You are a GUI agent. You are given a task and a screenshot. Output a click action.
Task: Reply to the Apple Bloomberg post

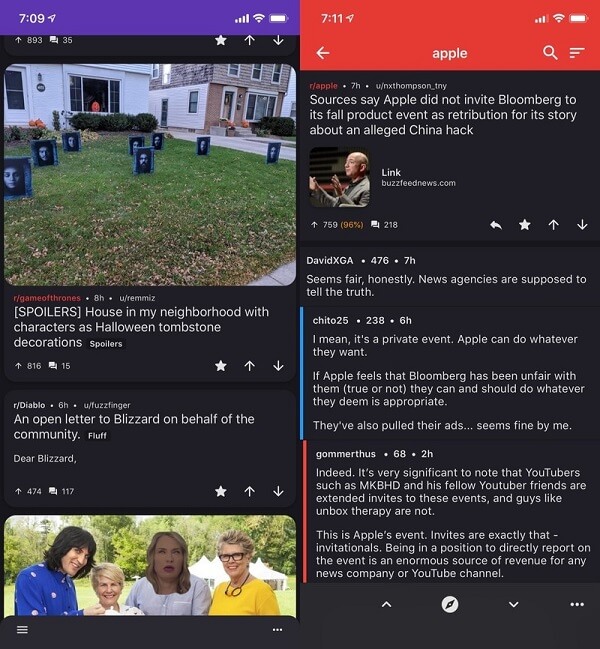[496, 225]
